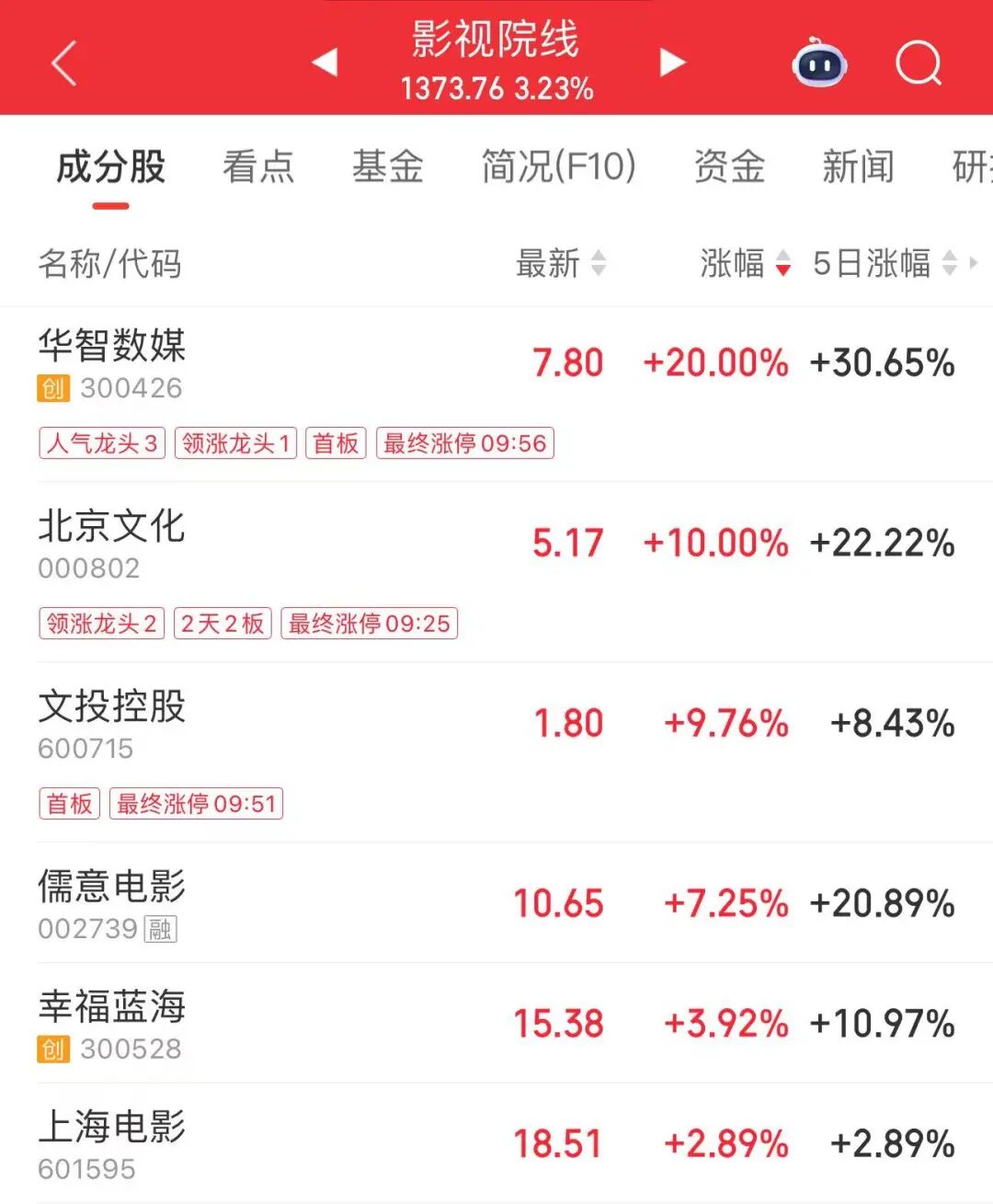Open the search magnifier
Viewport: 993px width, 1204px height.
[919, 63]
